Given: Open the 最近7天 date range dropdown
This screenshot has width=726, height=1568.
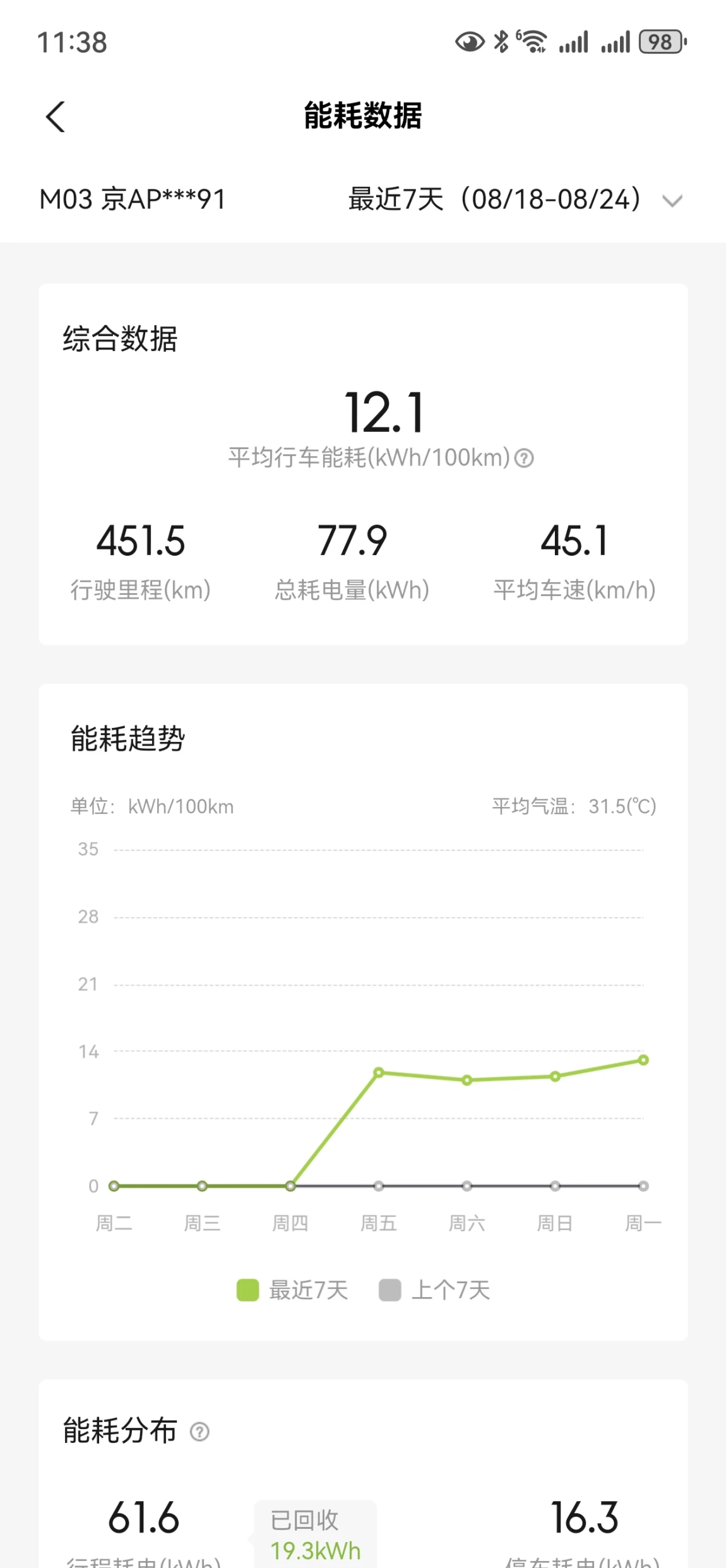Looking at the screenshot, I should point(515,200).
